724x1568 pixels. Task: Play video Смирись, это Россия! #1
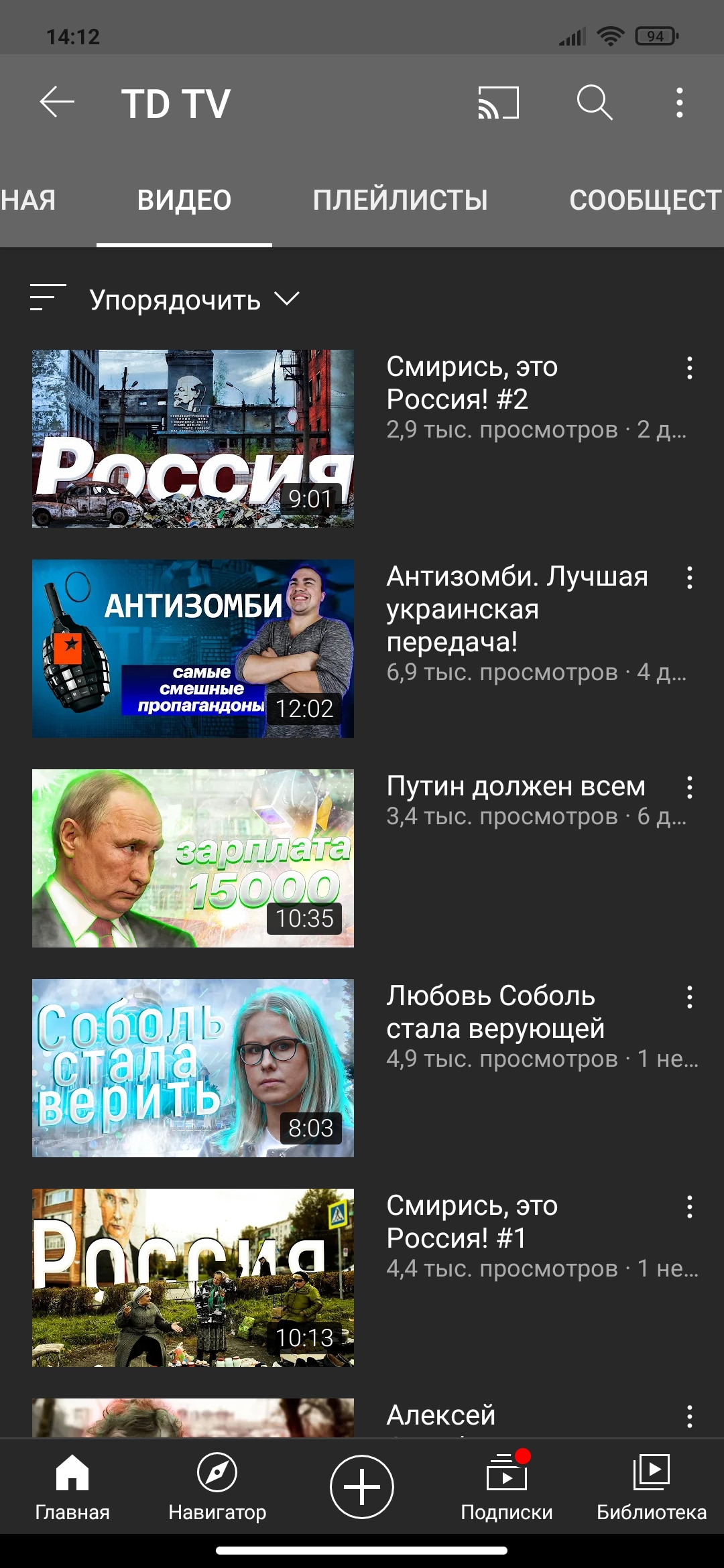click(193, 1278)
